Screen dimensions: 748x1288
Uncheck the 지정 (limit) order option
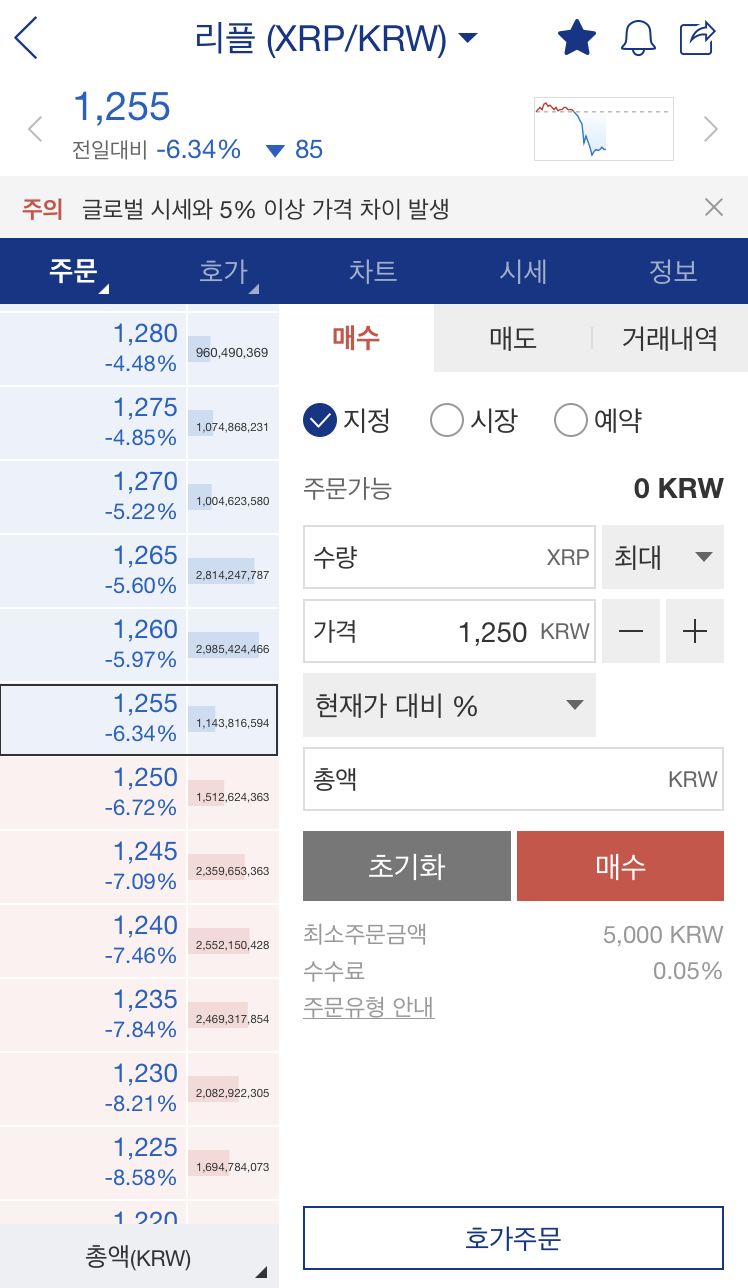321,420
